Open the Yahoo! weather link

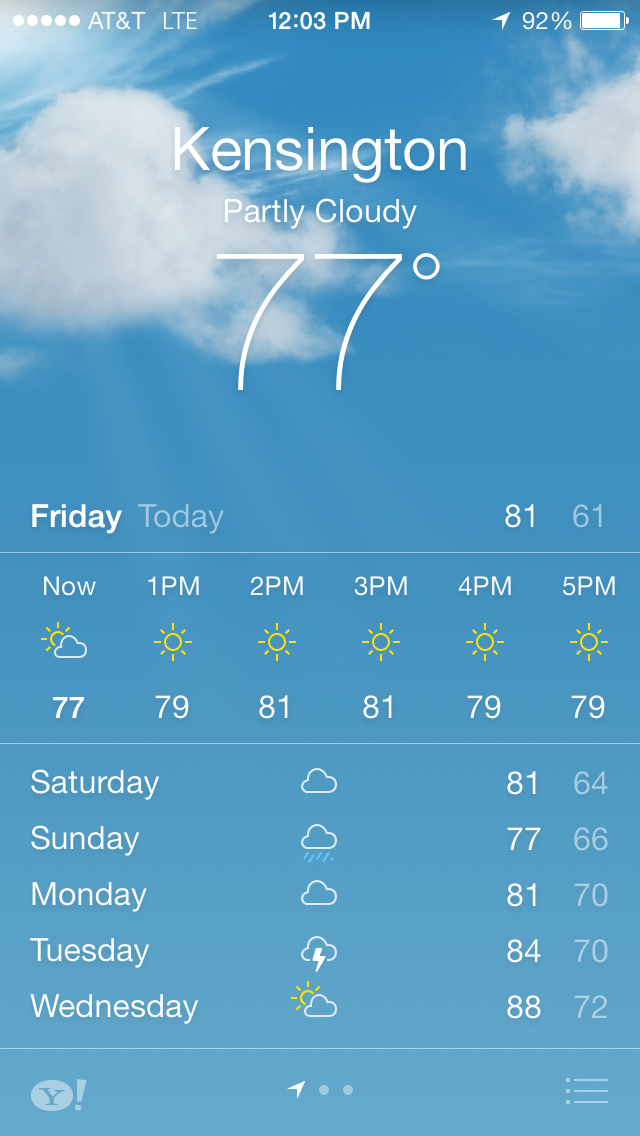pyautogui.click(x=58, y=1095)
